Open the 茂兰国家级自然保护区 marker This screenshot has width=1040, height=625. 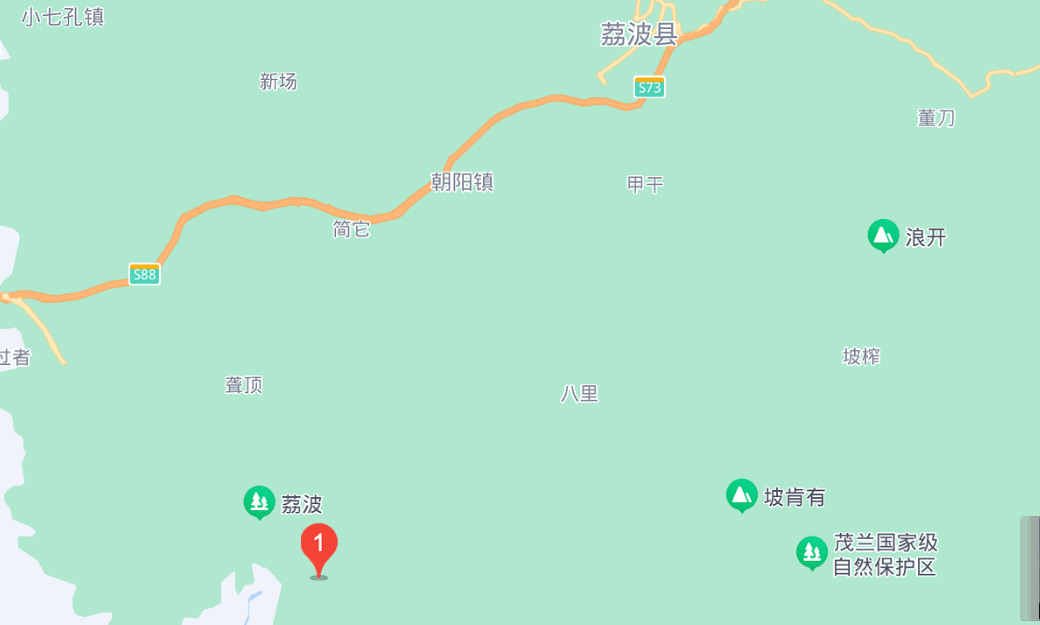click(811, 552)
